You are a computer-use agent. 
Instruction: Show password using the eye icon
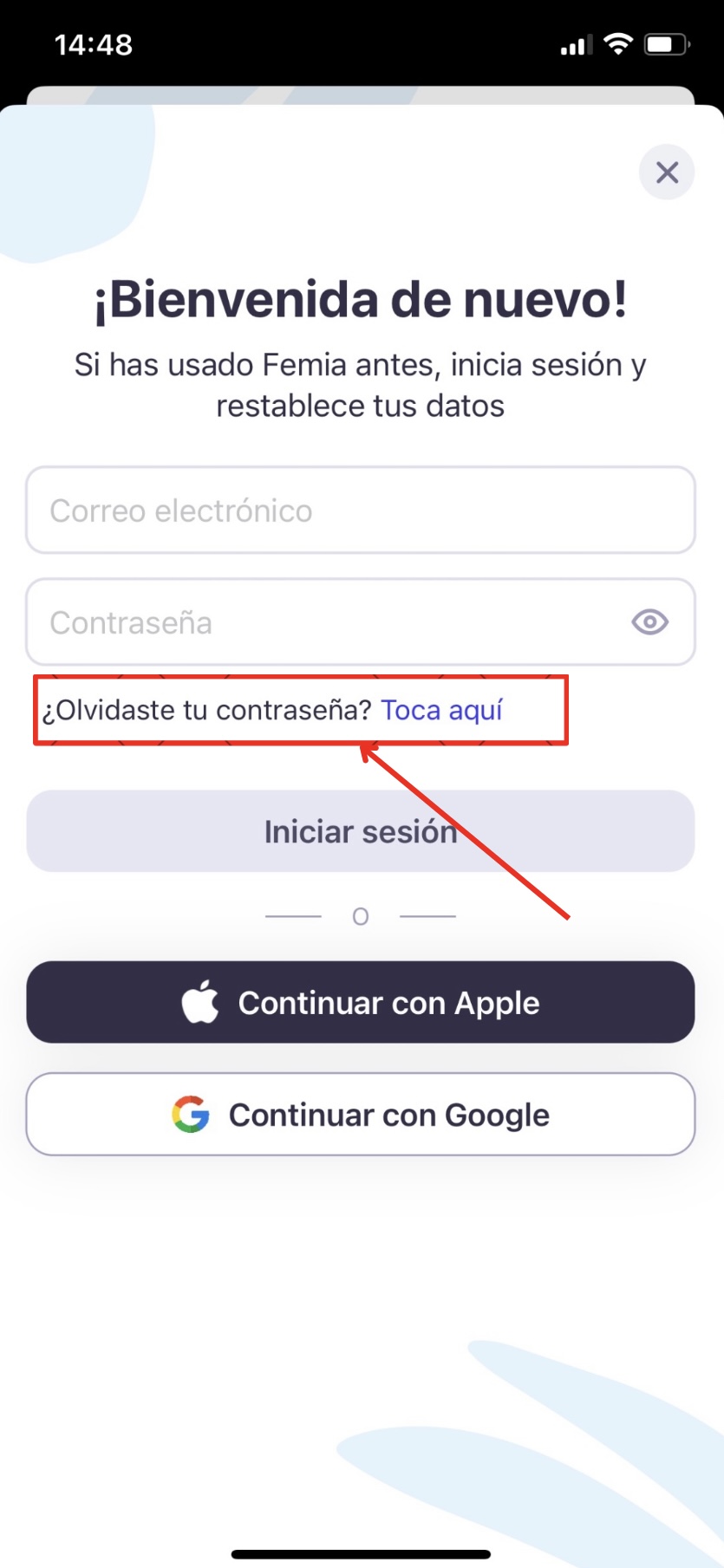649,622
